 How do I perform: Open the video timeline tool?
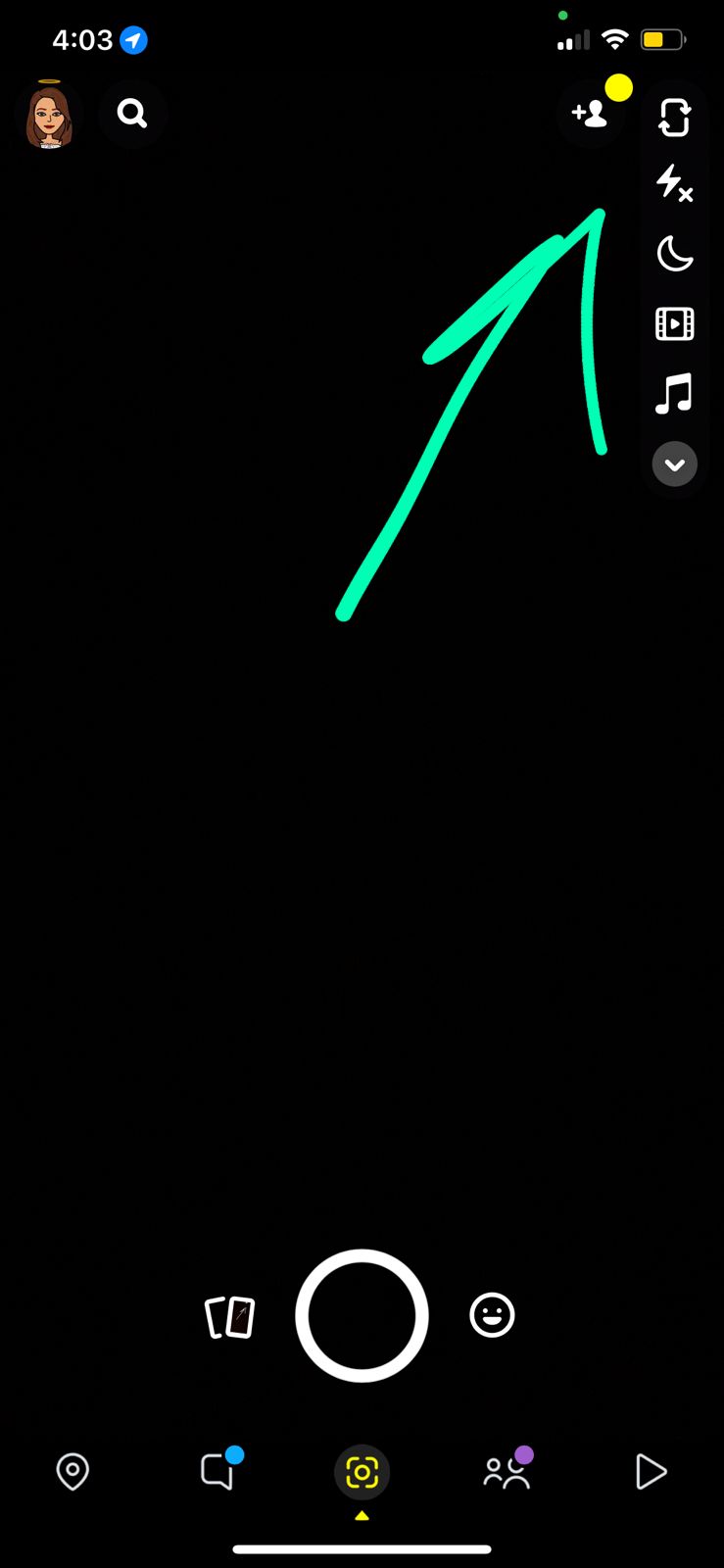coord(674,323)
